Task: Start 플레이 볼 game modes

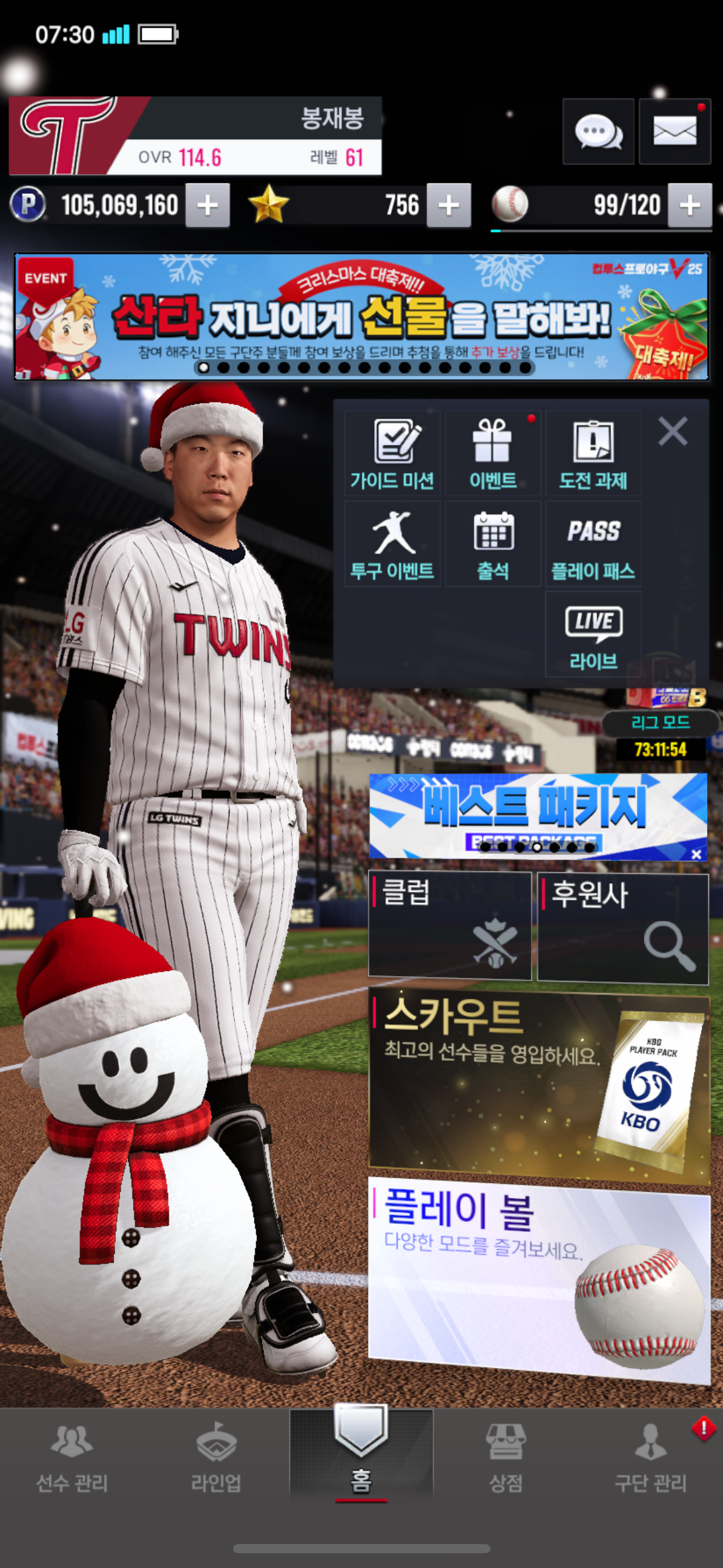Action: [x=539, y=1279]
